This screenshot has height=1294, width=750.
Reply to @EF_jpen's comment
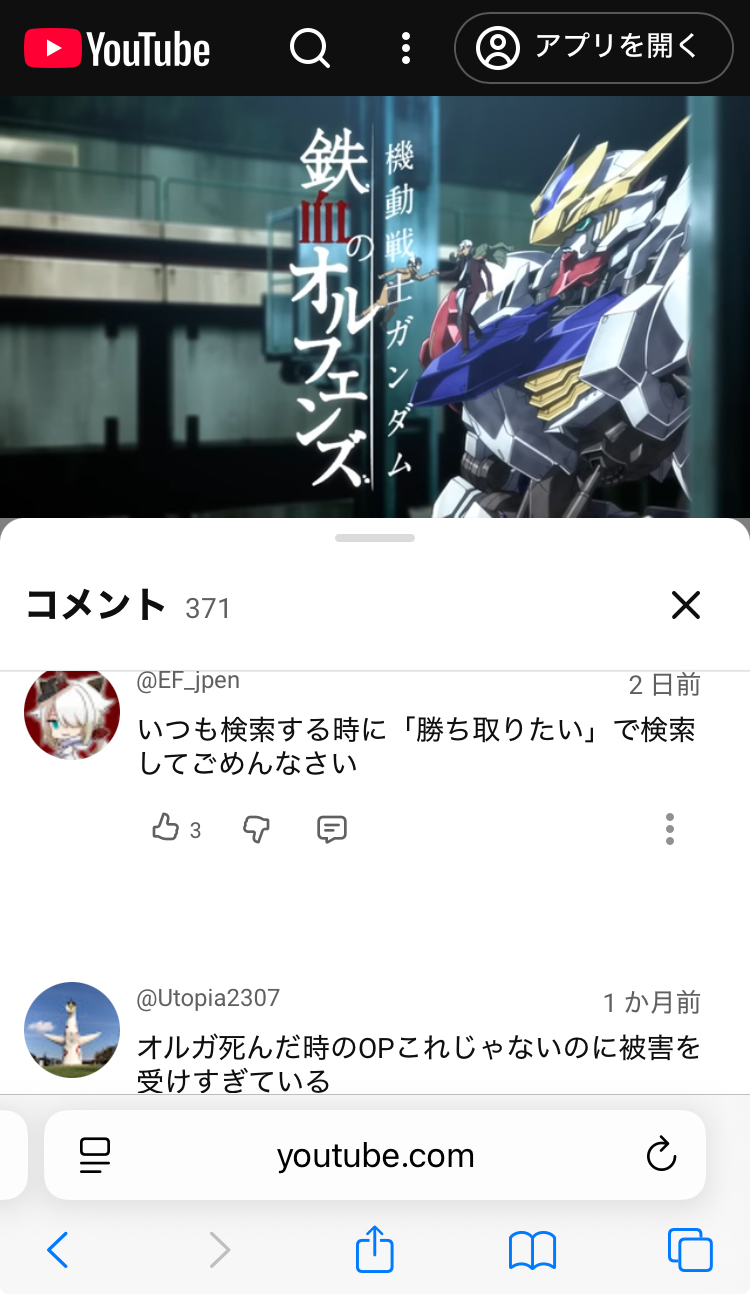[x=331, y=828]
